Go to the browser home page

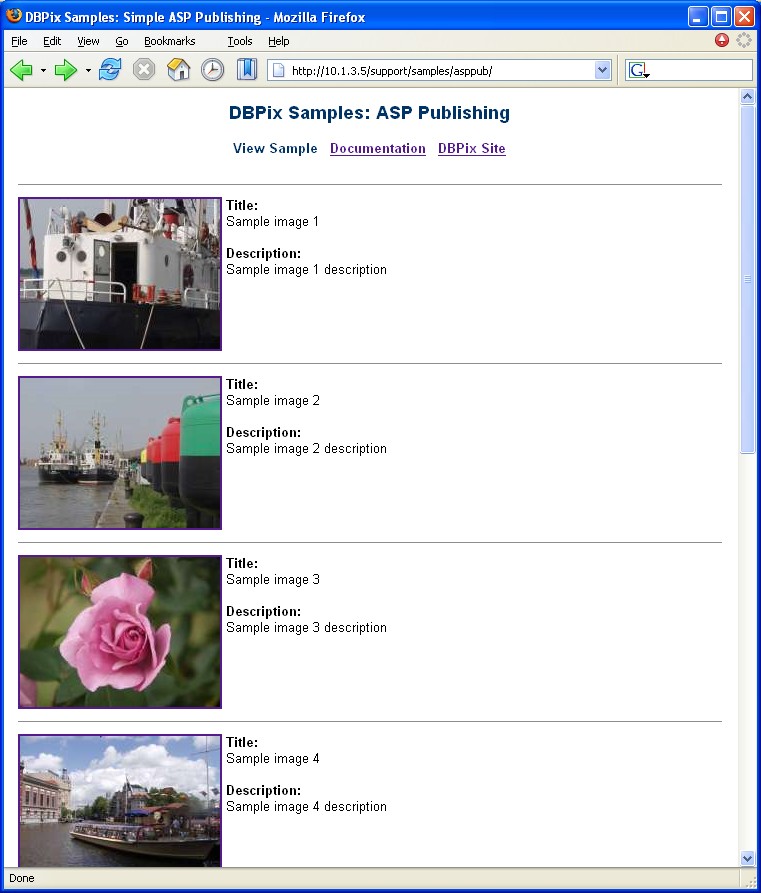click(x=178, y=70)
